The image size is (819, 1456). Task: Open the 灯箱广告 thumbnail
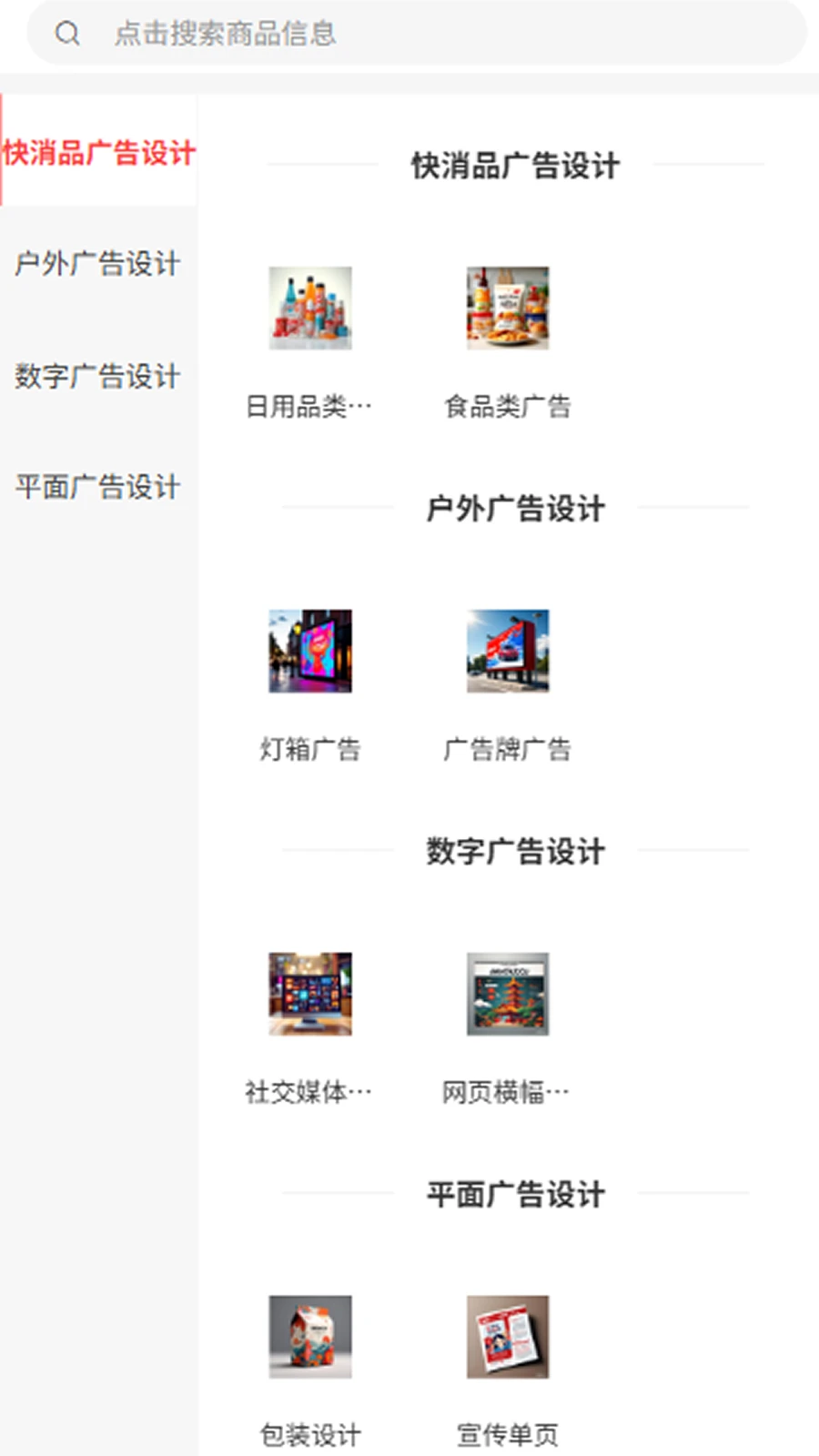pyautogui.click(x=309, y=650)
